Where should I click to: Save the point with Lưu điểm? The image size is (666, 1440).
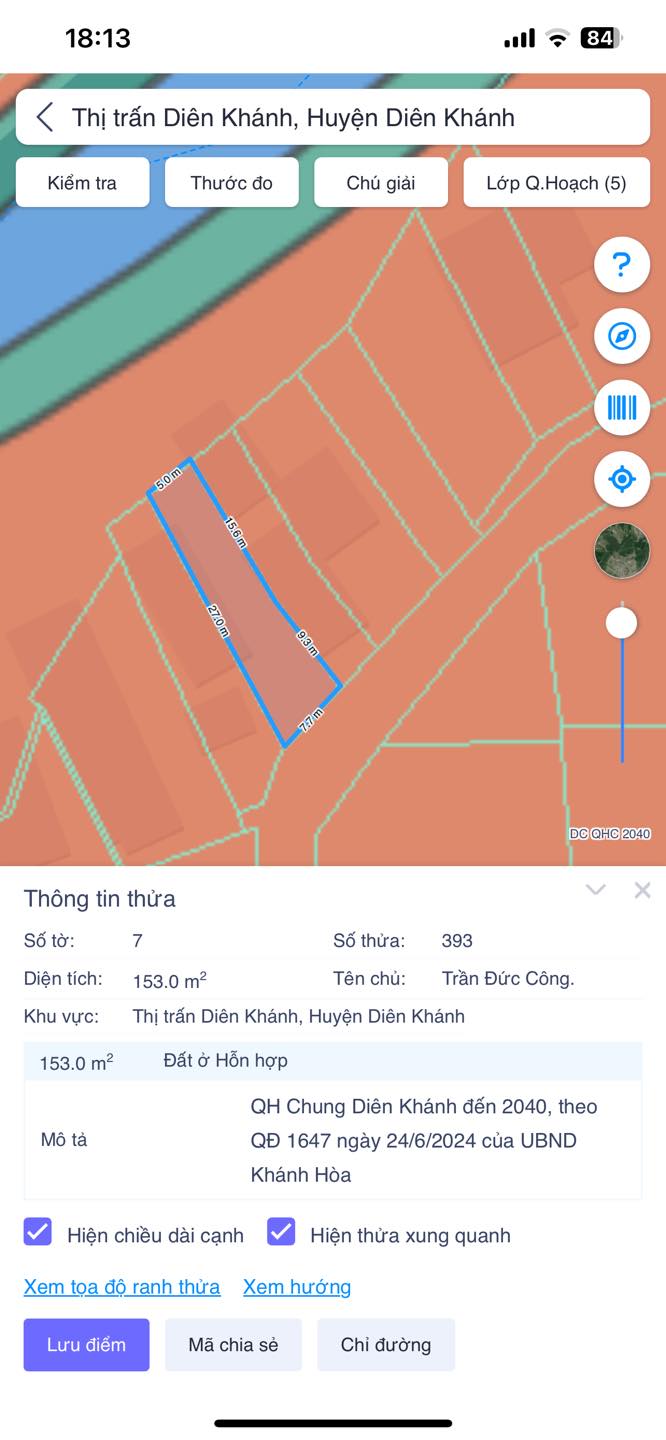(x=87, y=1344)
